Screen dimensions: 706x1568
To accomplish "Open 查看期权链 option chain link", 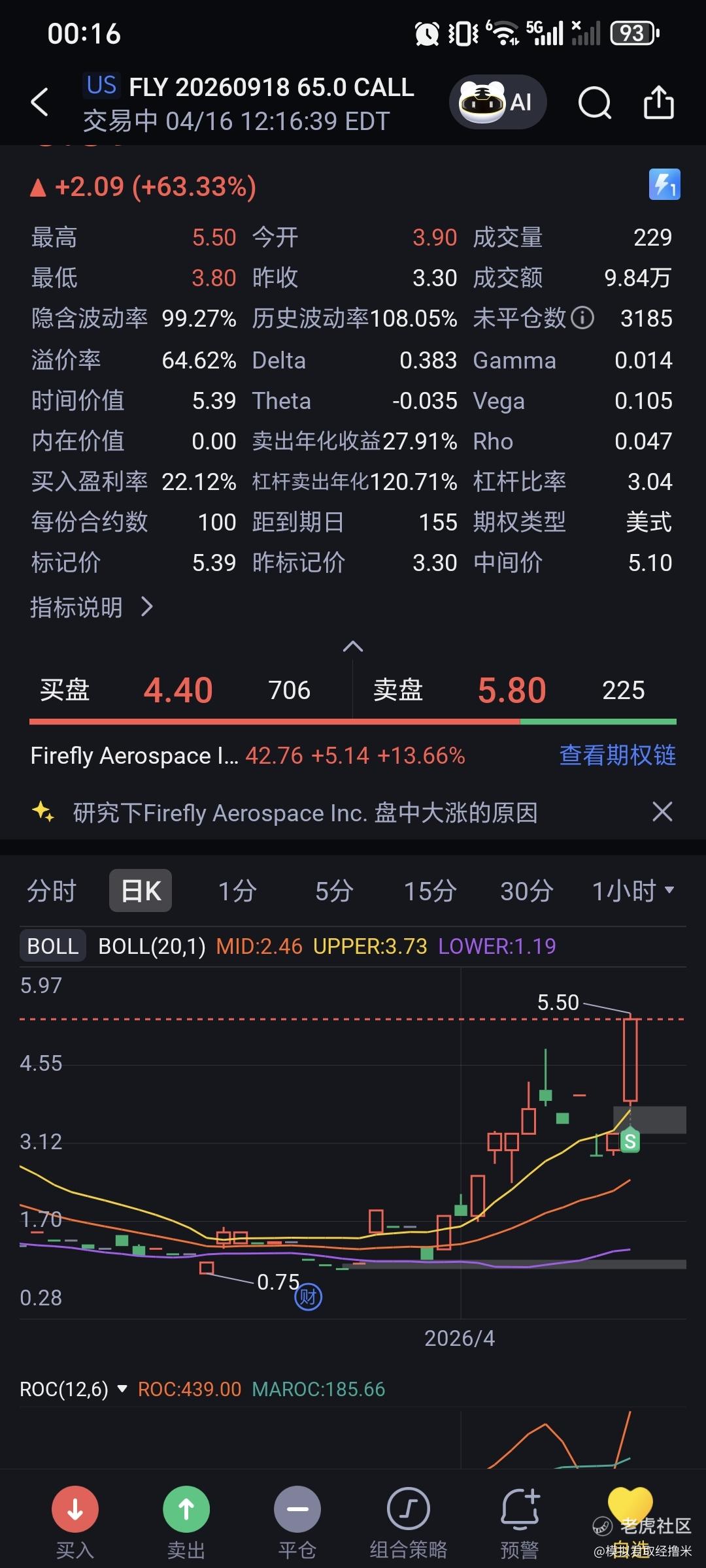I will pyautogui.click(x=617, y=755).
